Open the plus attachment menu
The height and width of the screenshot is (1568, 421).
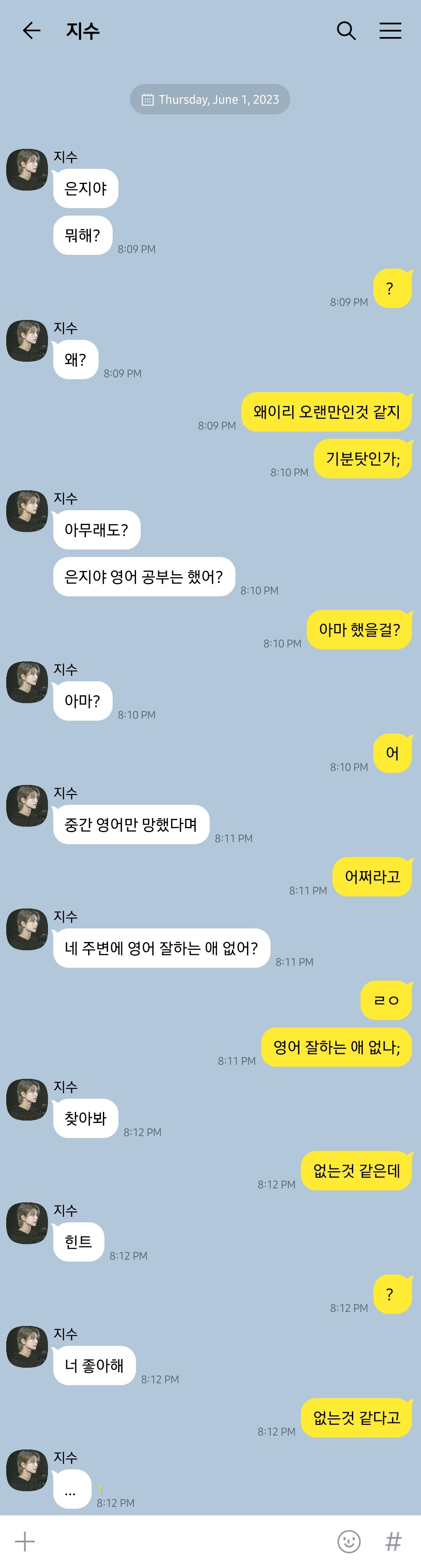click(x=25, y=1541)
